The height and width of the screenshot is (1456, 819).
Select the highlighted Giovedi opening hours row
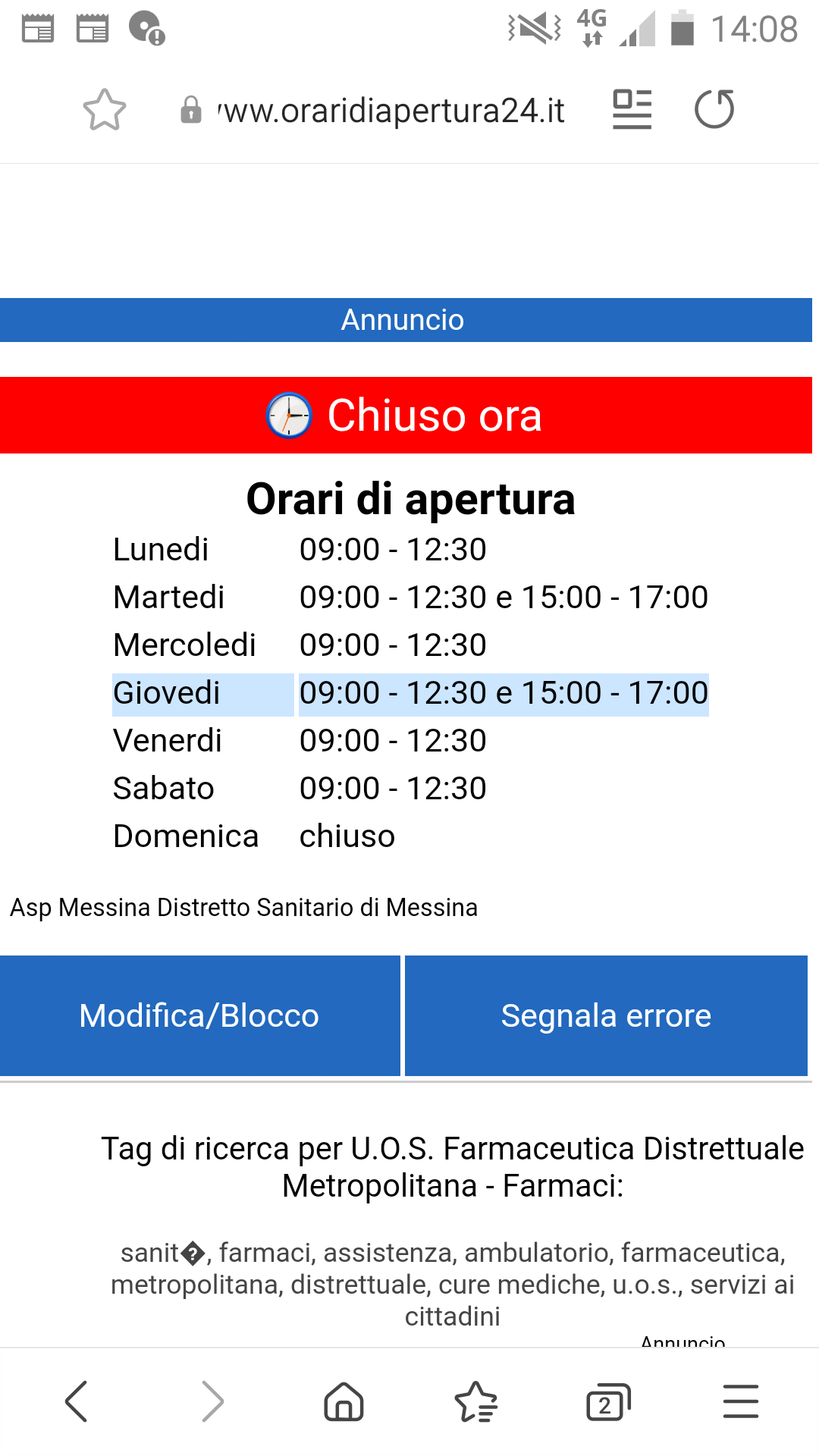coord(409,692)
